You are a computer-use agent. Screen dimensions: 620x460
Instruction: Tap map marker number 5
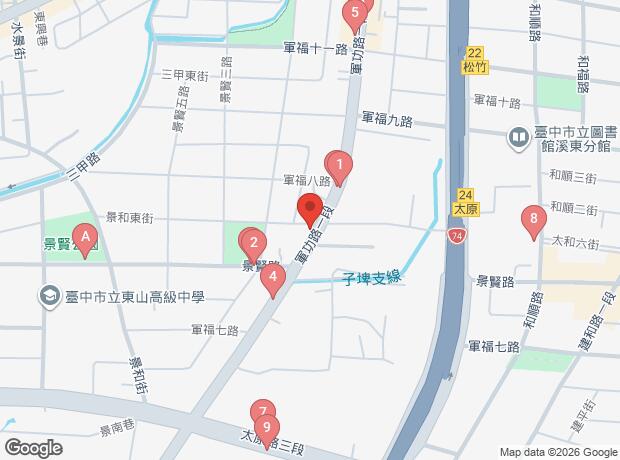click(353, 14)
